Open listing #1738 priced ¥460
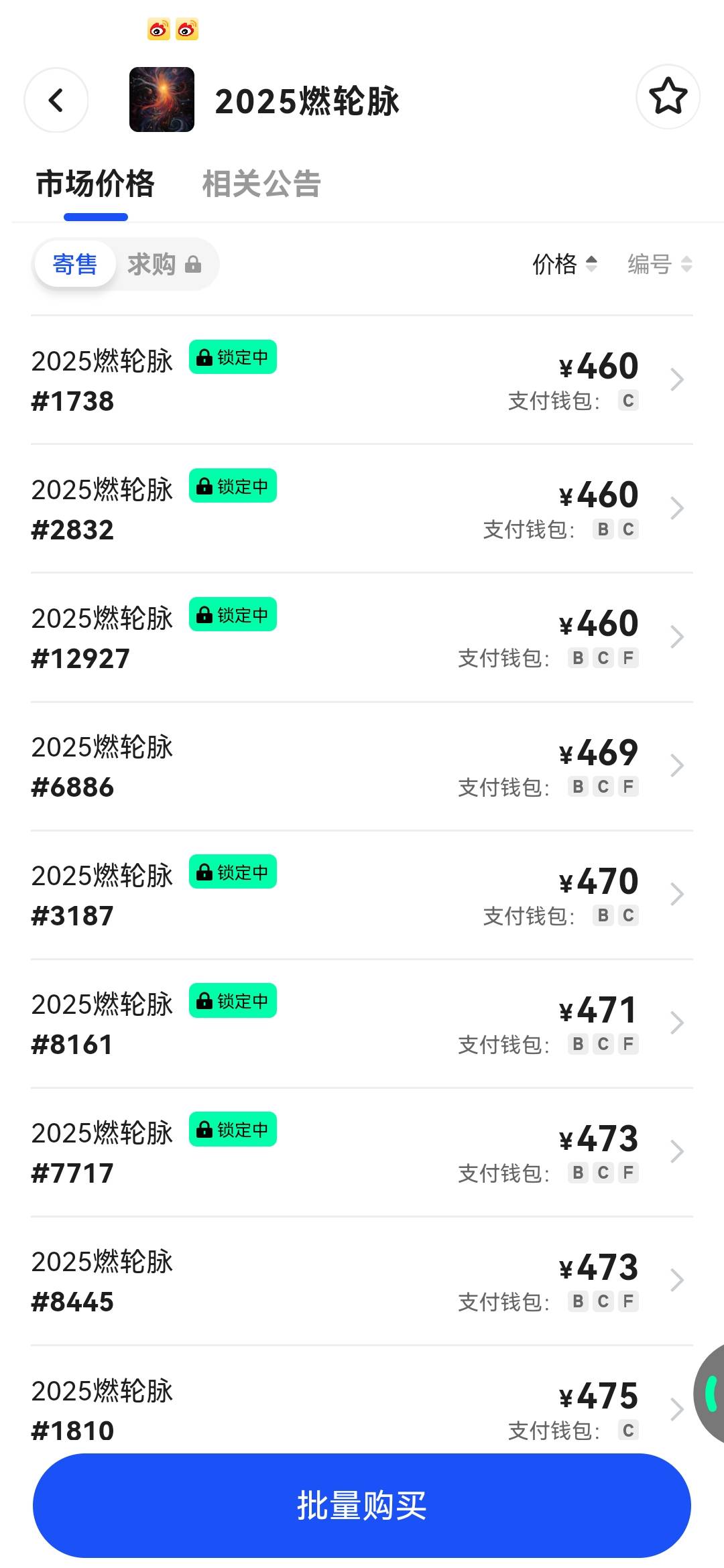 point(362,380)
